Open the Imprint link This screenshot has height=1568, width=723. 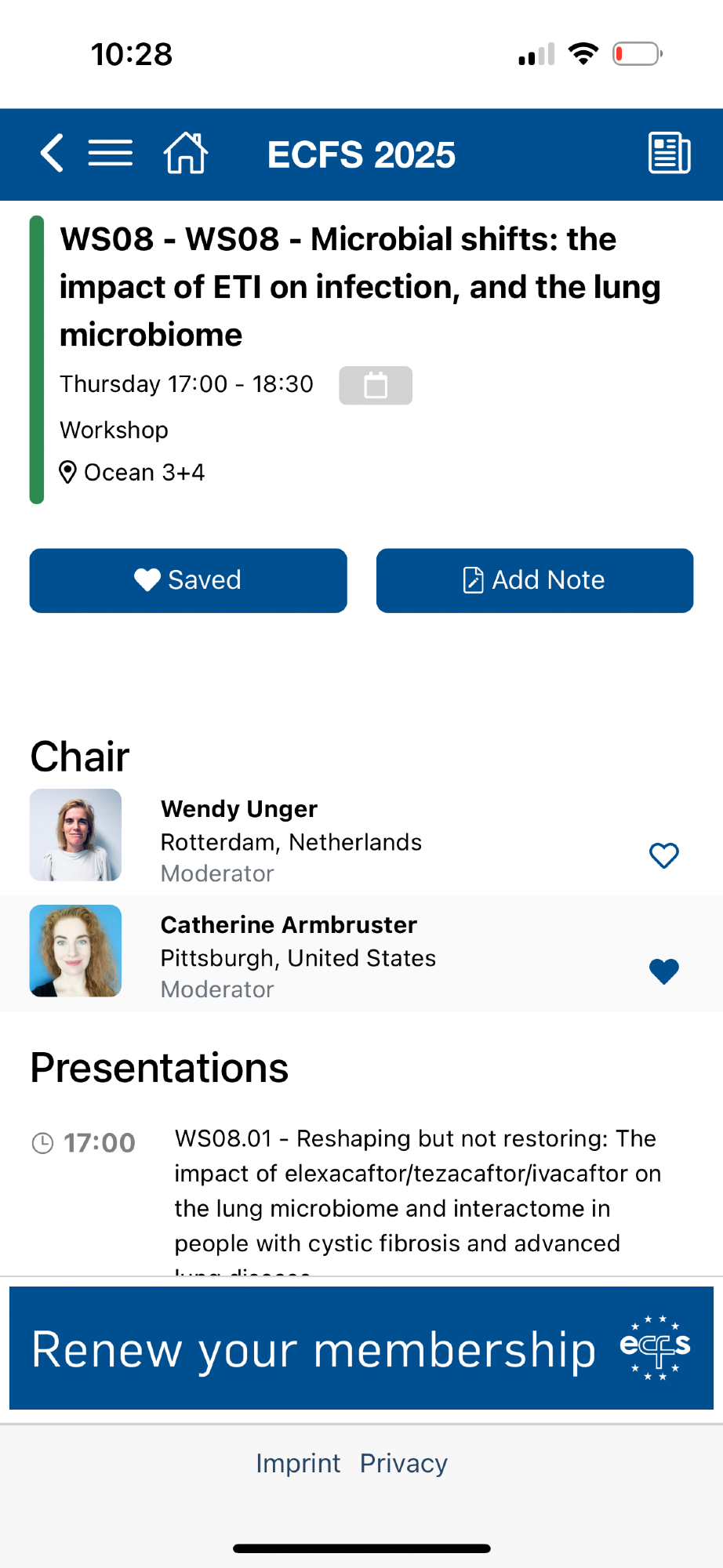tap(298, 1463)
